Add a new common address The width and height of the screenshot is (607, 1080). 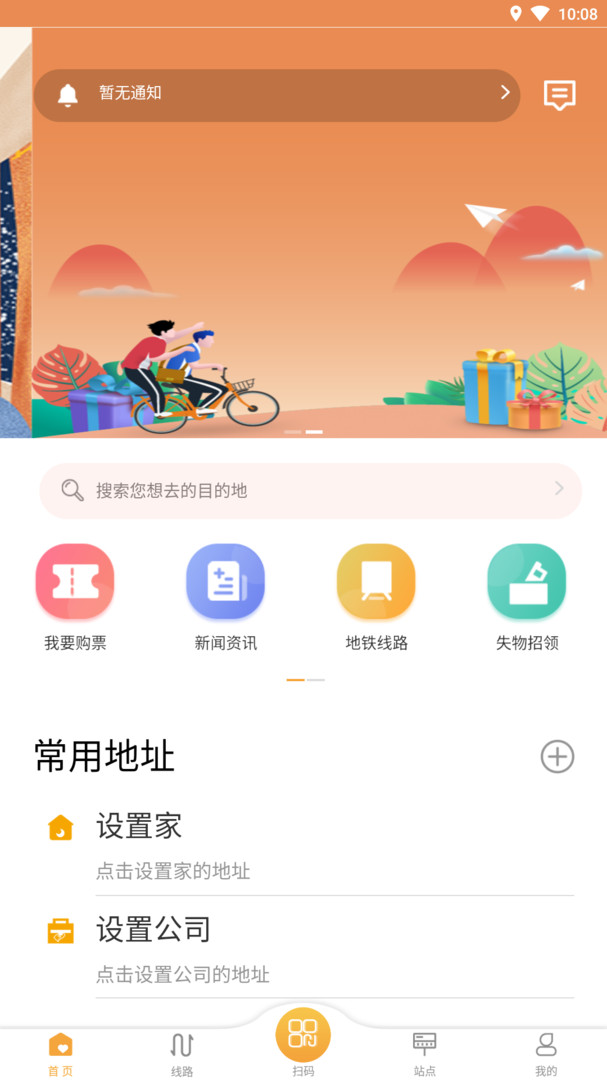point(557,757)
